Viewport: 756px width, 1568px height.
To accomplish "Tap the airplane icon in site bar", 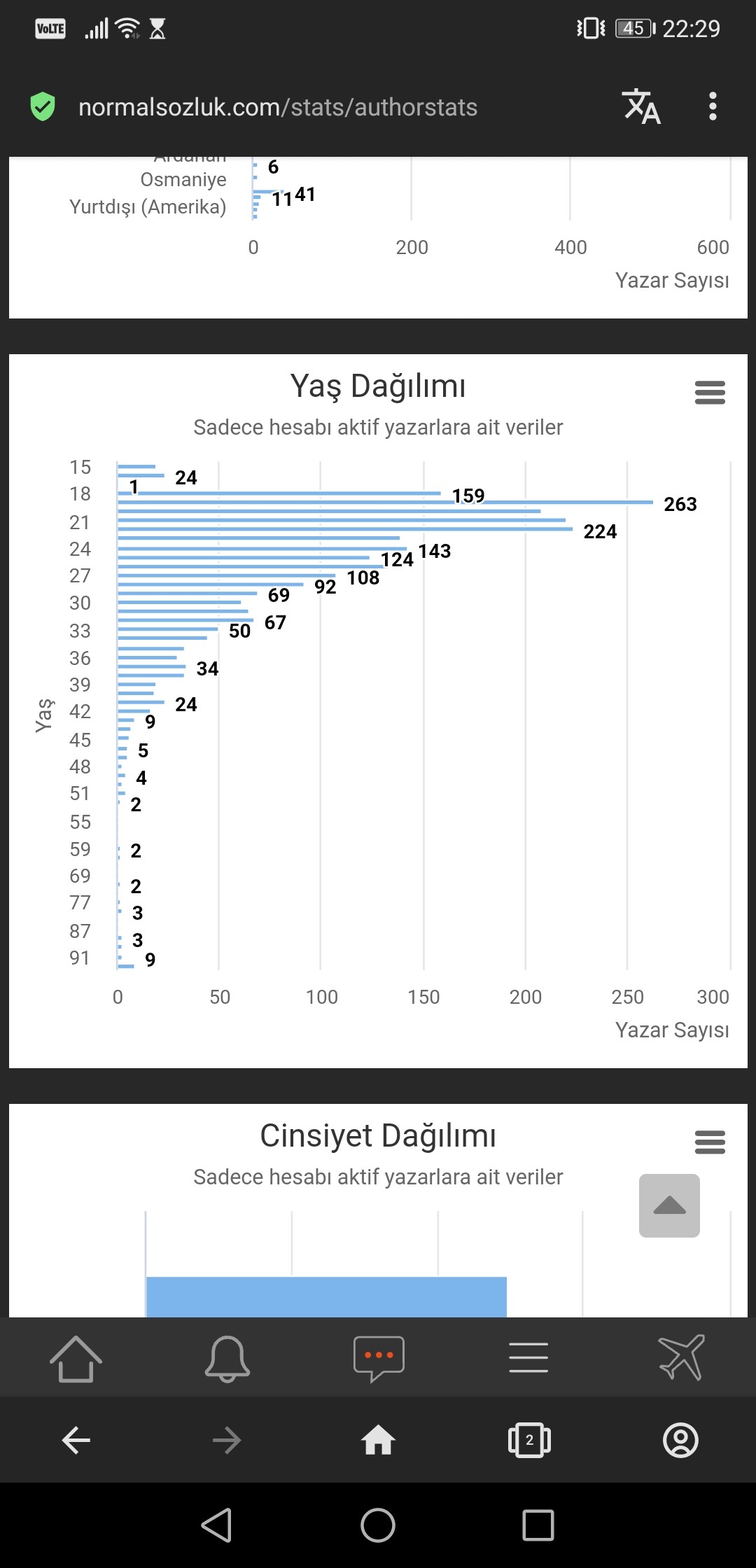I will pyautogui.click(x=681, y=1358).
